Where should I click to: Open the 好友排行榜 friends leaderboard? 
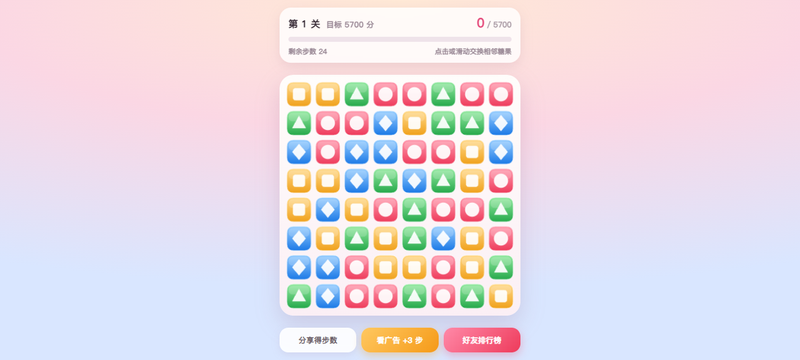(x=482, y=340)
